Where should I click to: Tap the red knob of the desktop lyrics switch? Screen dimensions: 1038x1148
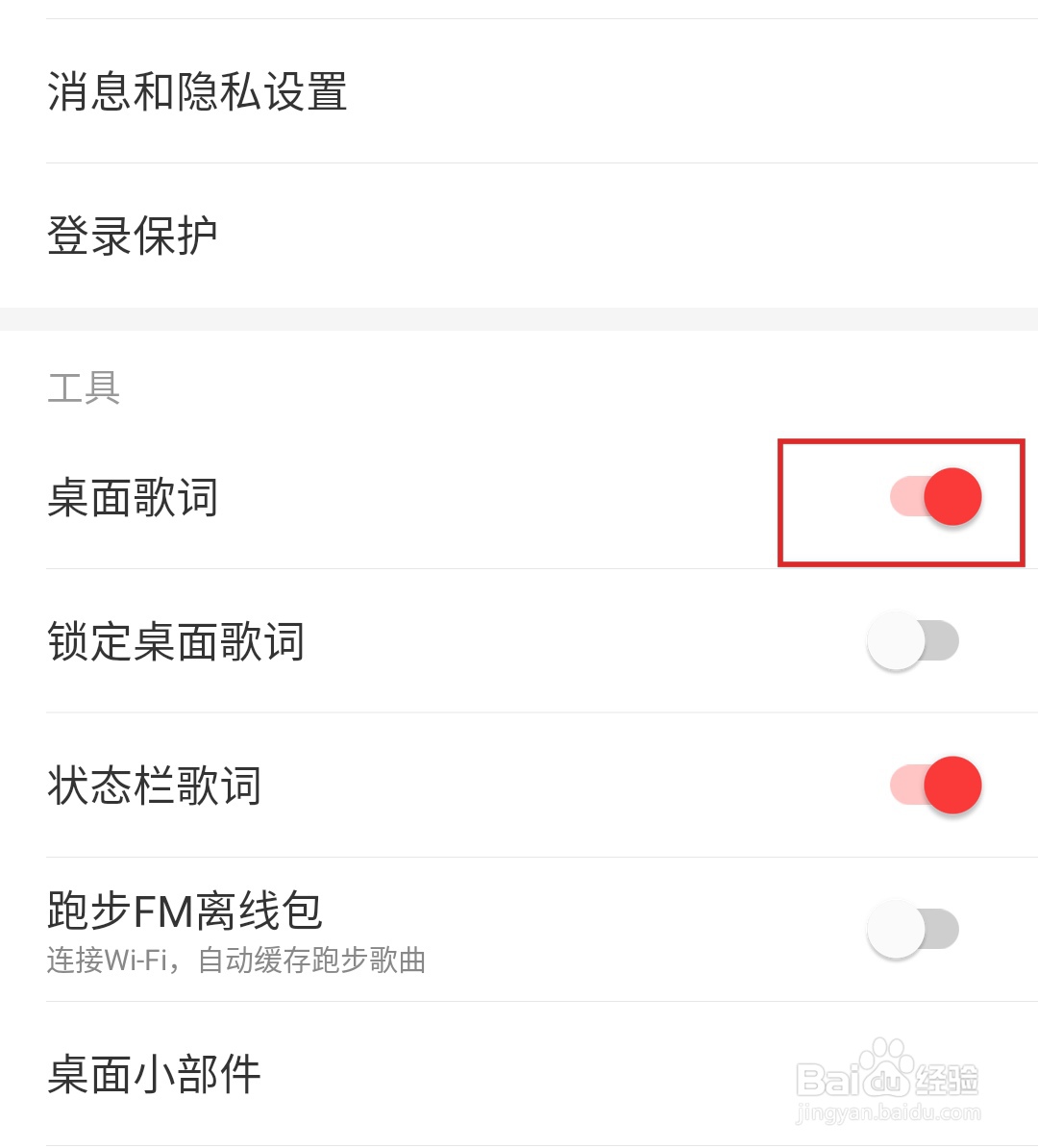click(951, 496)
